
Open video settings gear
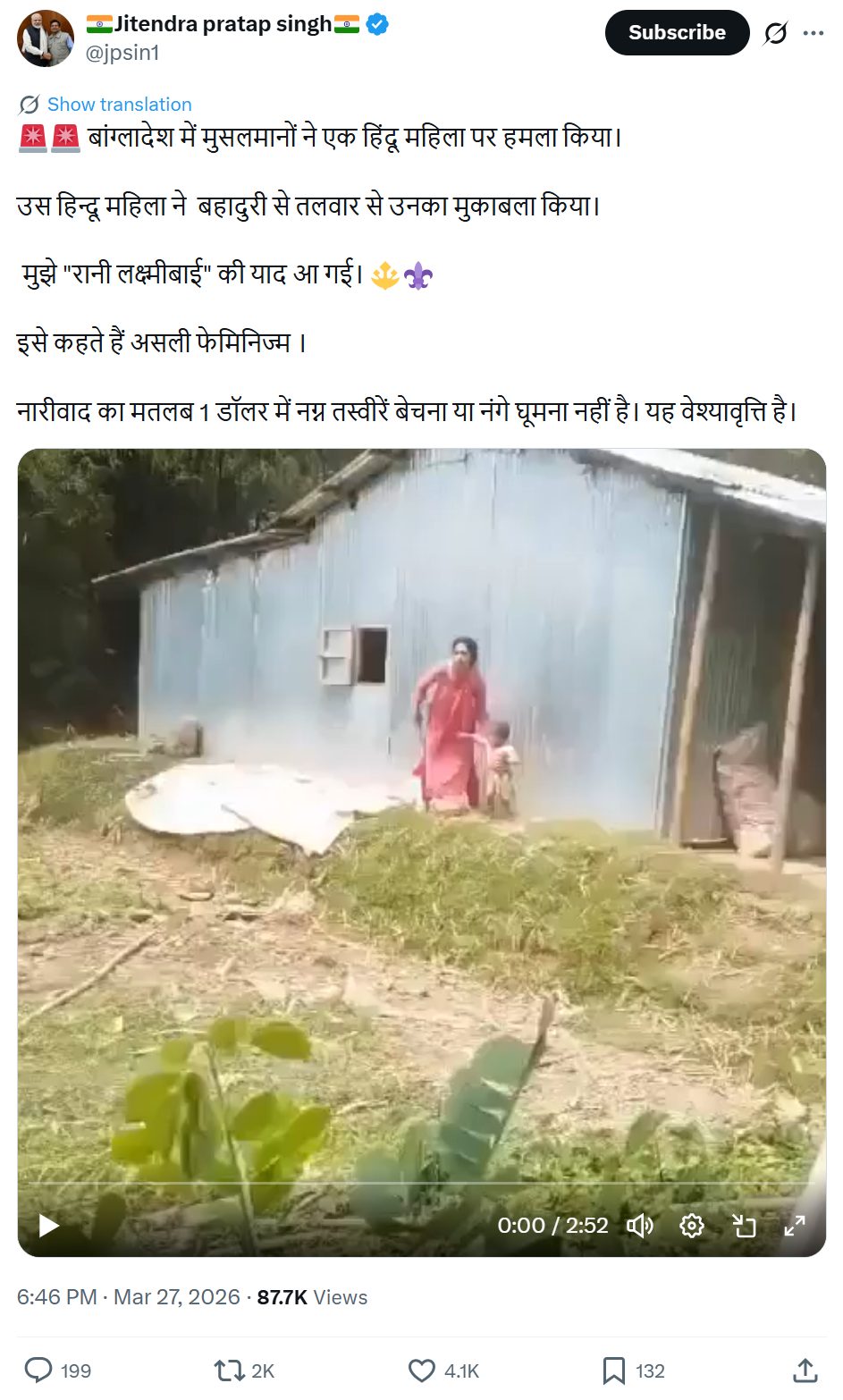[692, 1226]
